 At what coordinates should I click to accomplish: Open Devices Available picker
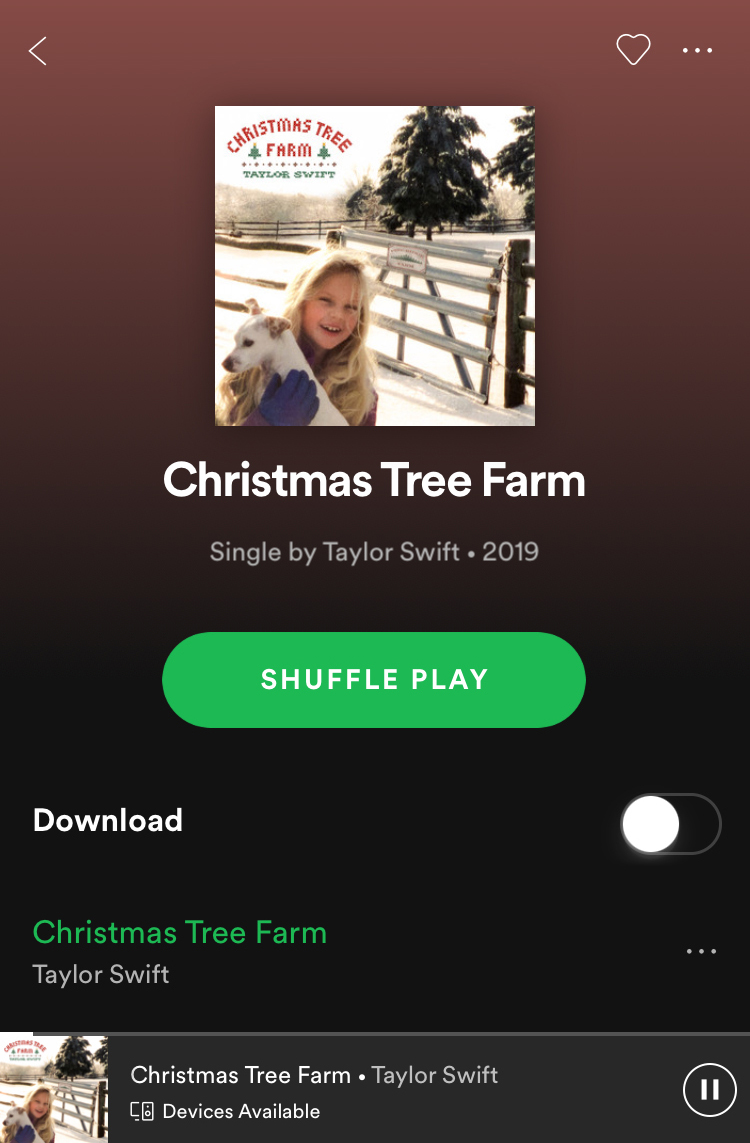[226, 1111]
